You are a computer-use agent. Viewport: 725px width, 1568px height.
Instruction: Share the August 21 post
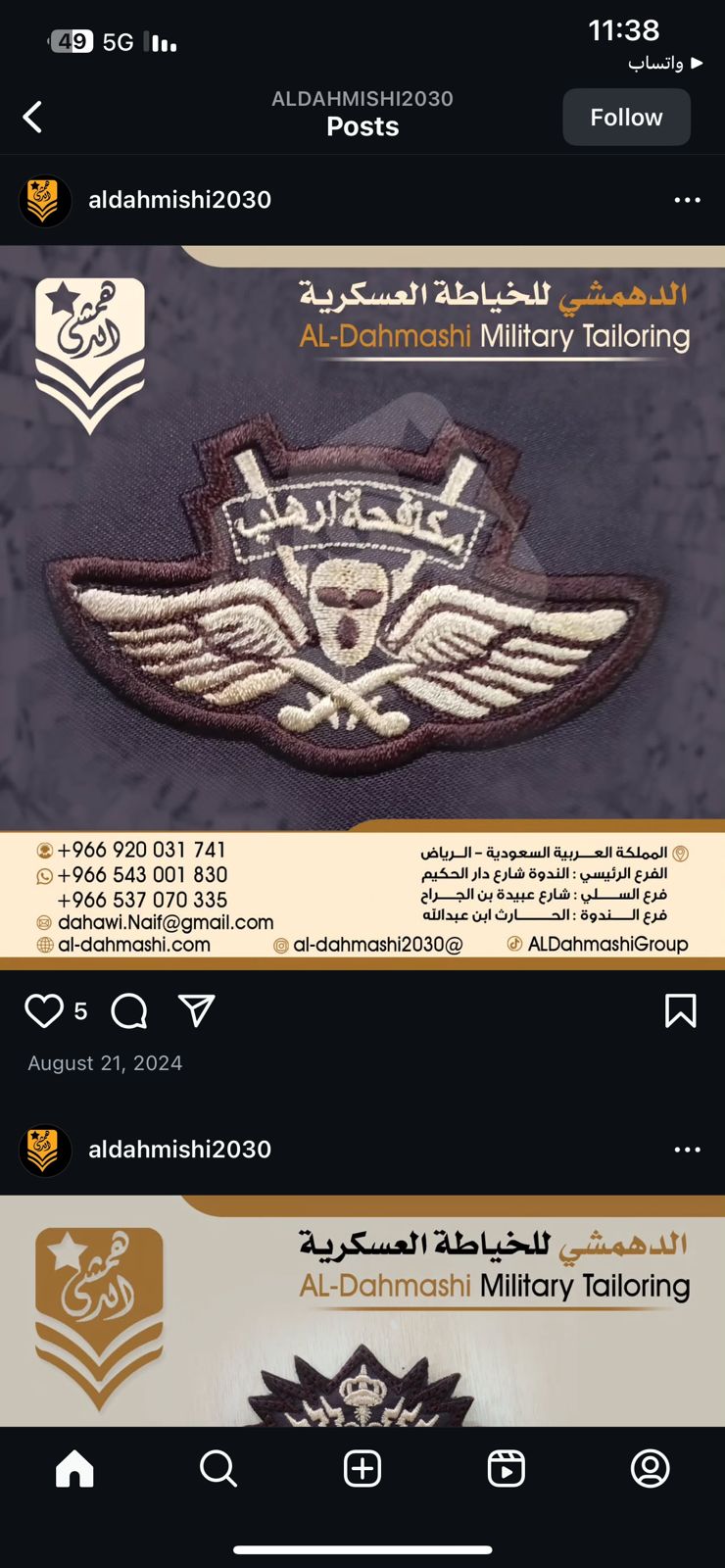tap(197, 1010)
